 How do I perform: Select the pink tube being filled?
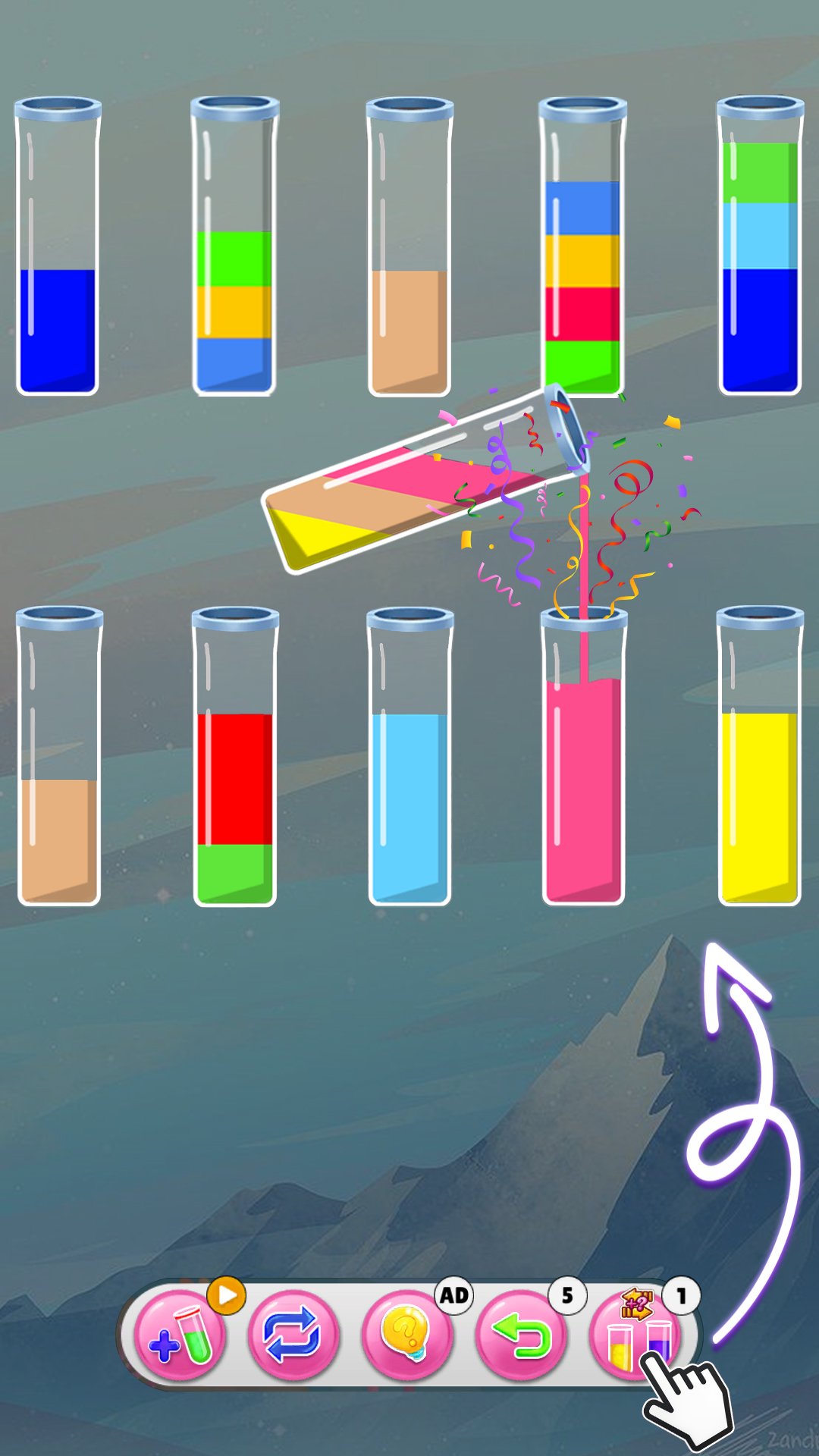click(583, 756)
